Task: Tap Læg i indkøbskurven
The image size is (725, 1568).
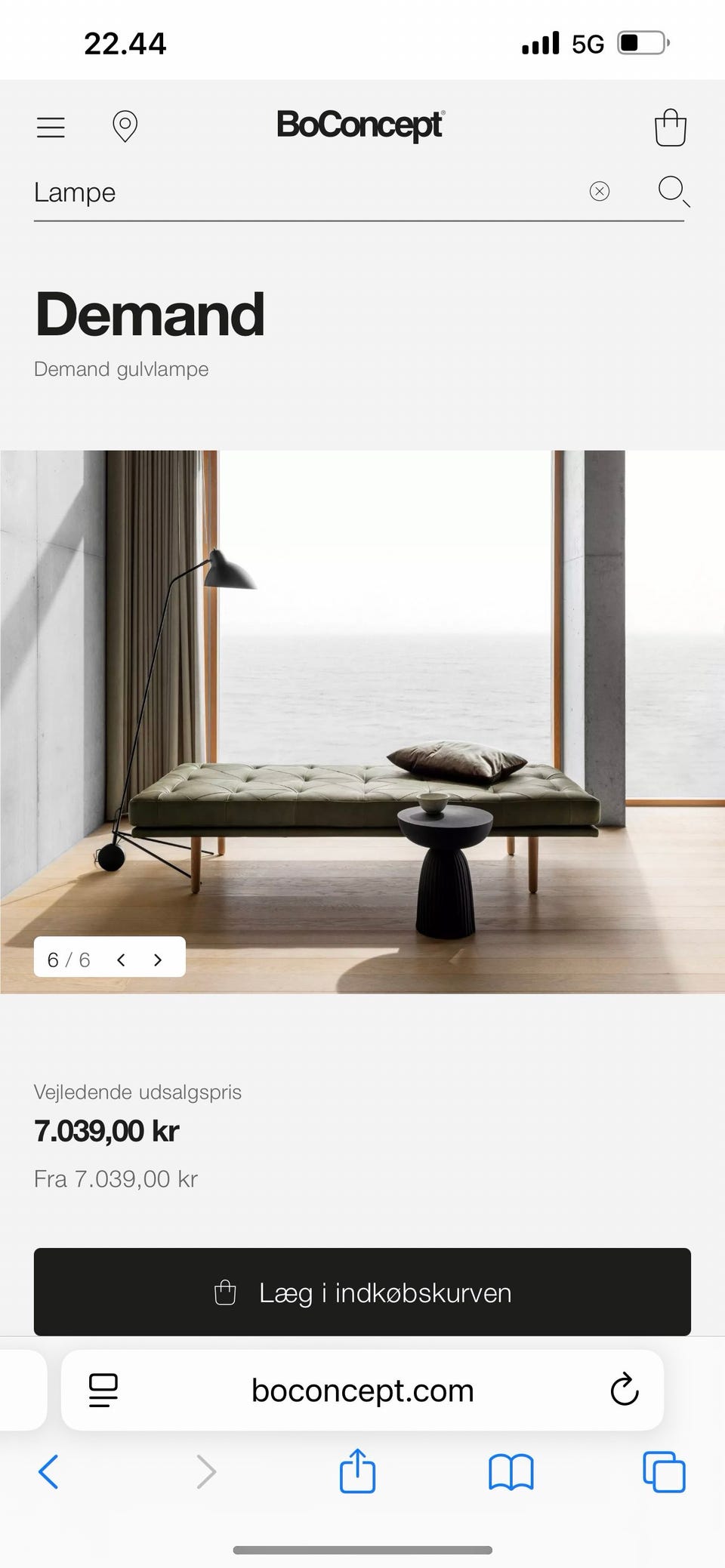Action: (362, 1292)
